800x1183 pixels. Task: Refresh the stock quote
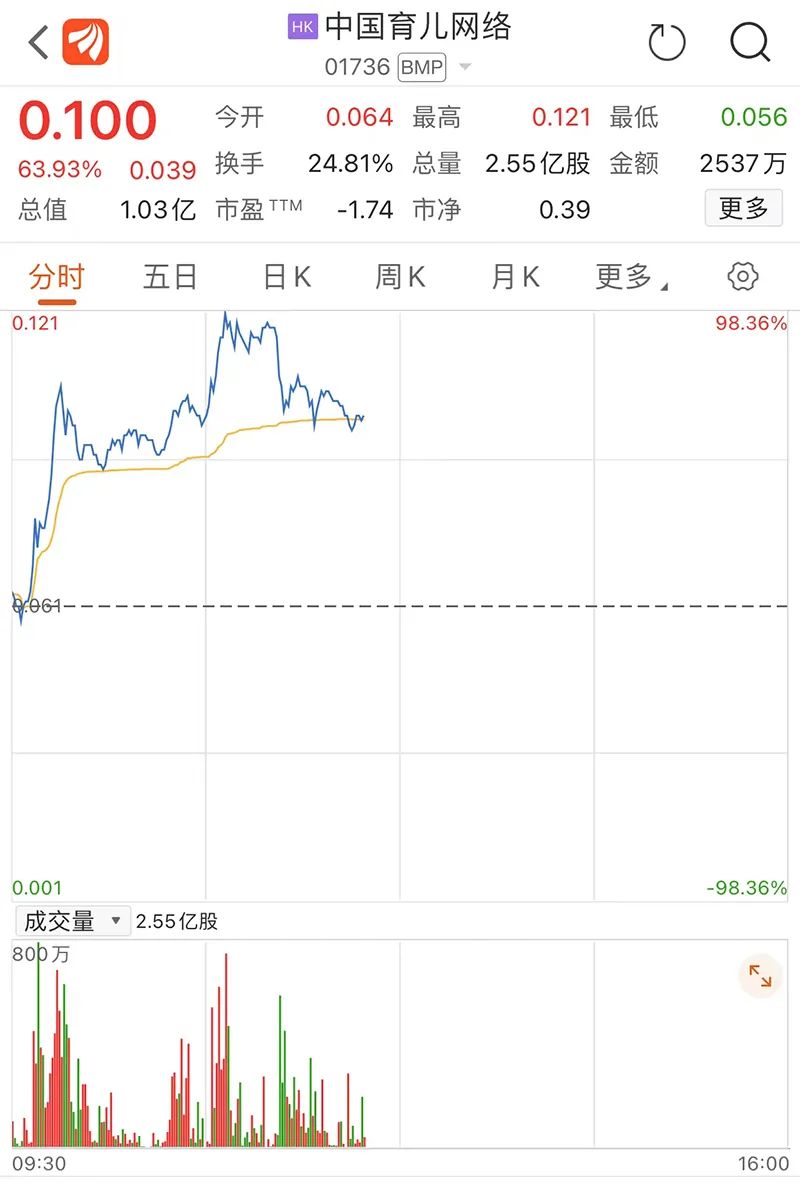[667, 43]
